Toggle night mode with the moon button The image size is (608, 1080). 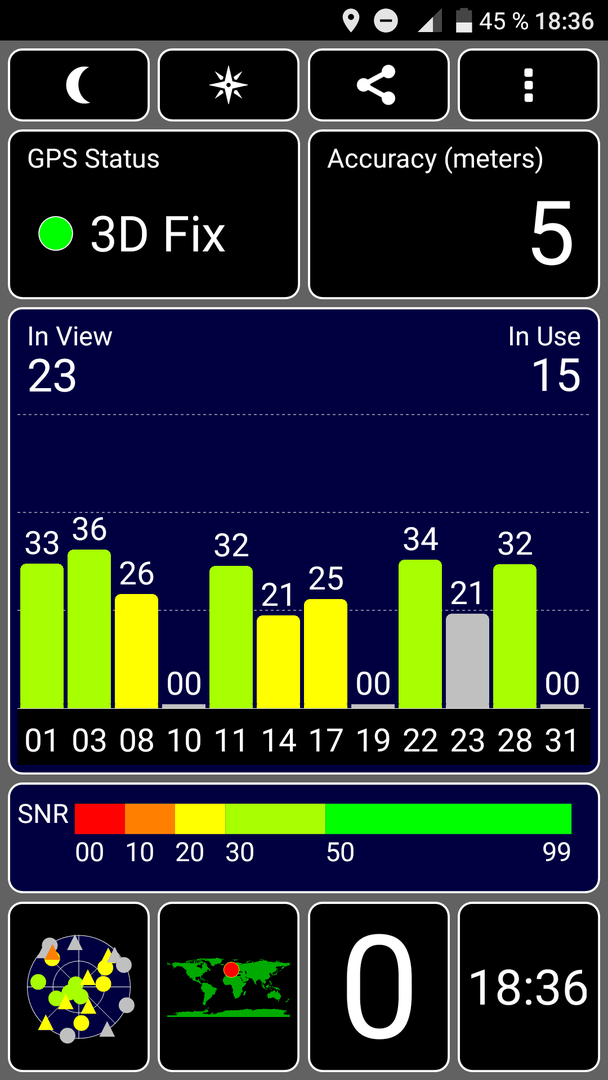point(78,85)
